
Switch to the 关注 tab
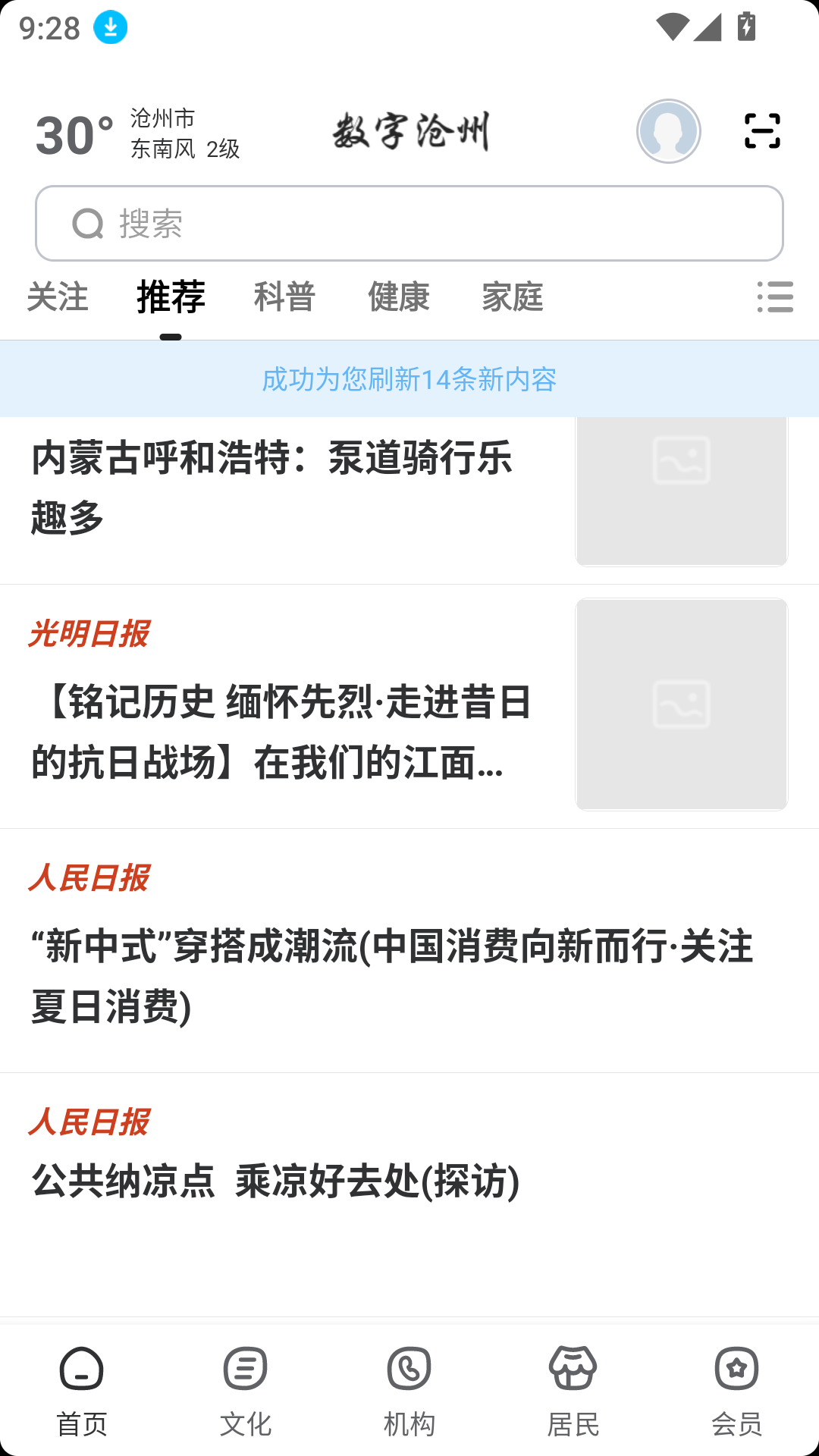pyautogui.click(x=58, y=297)
